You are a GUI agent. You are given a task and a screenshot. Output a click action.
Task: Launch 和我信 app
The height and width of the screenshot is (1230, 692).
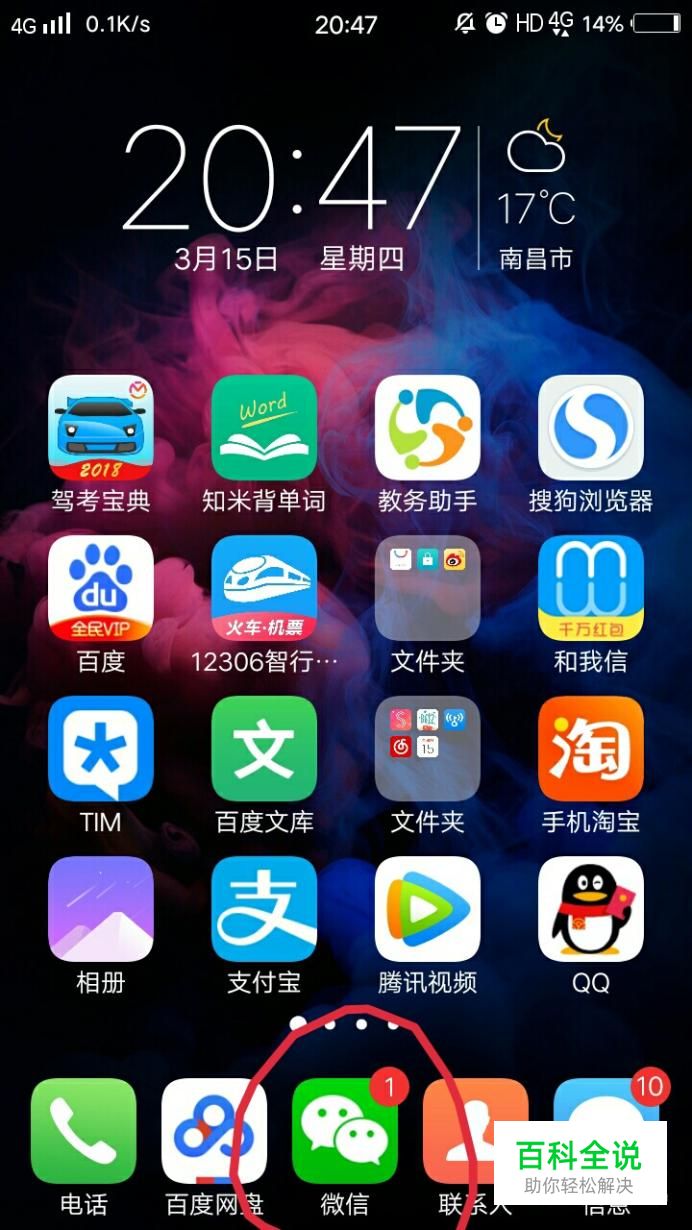coord(590,588)
